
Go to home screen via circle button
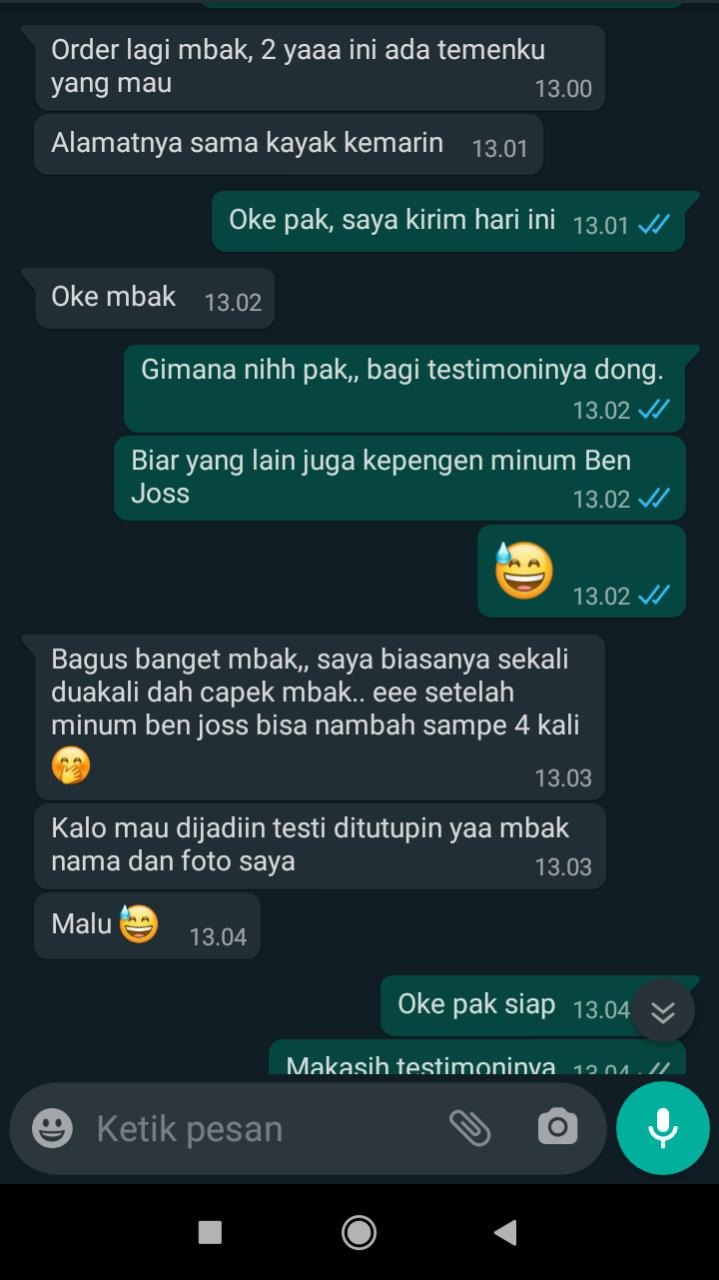point(359,1232)
